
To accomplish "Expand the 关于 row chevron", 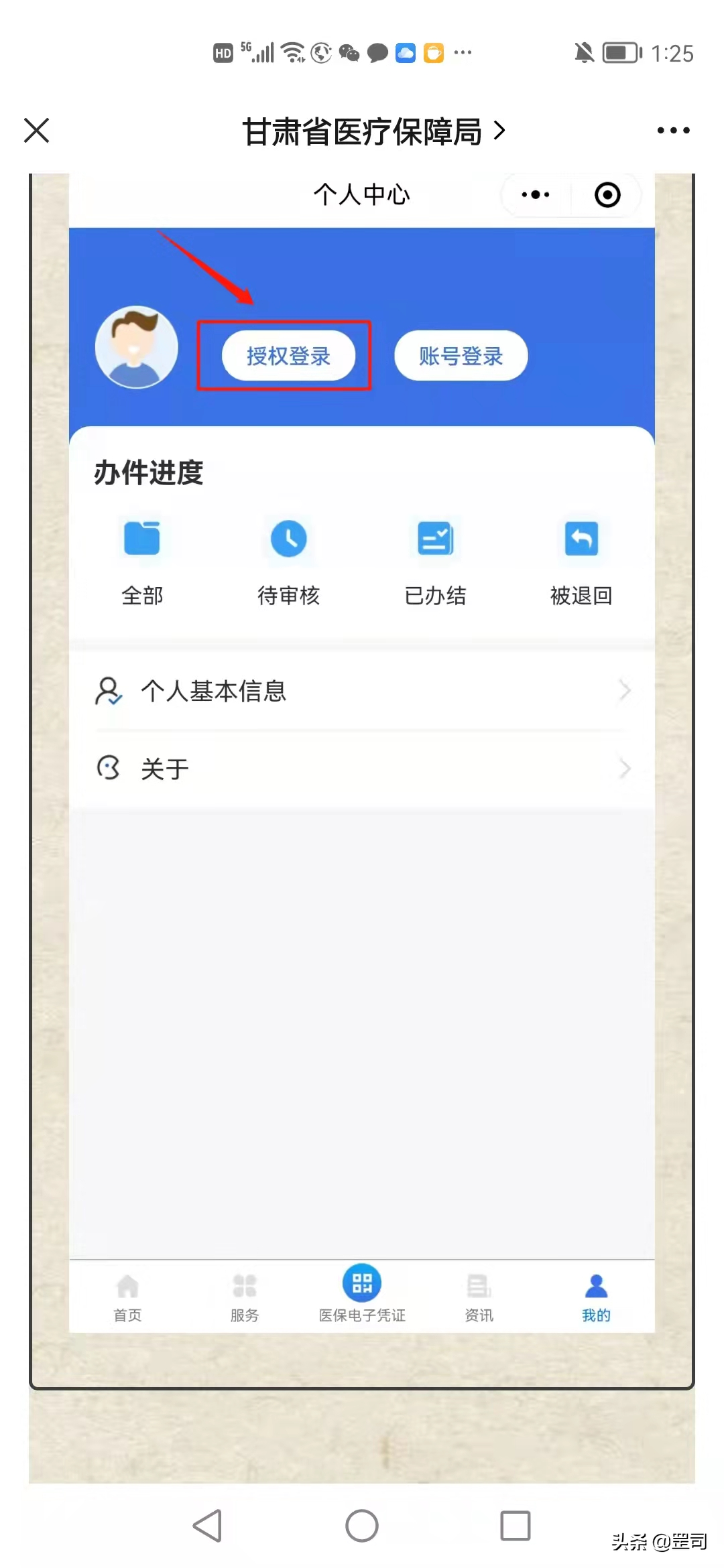I will [624, 768].
